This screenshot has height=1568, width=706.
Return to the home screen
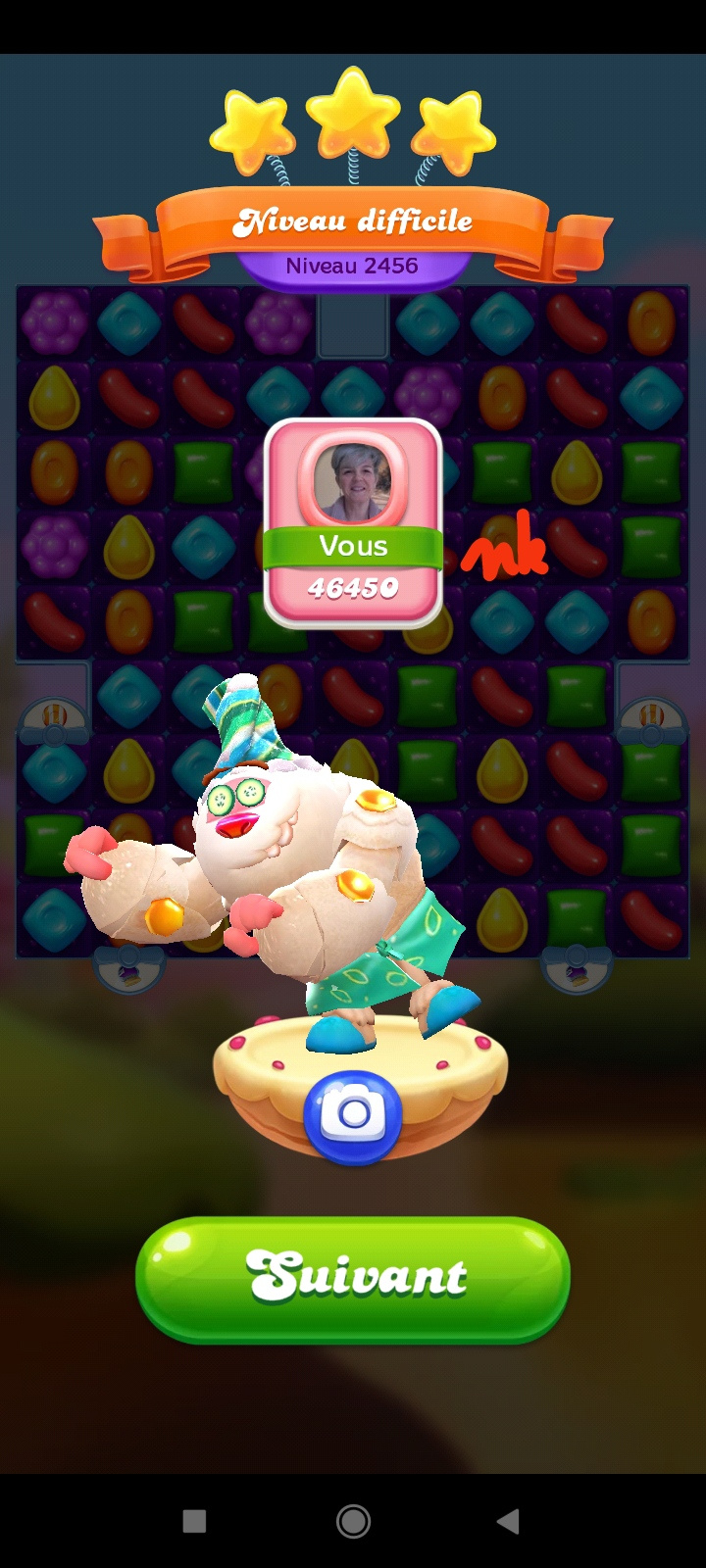(x=353, y=1521)
